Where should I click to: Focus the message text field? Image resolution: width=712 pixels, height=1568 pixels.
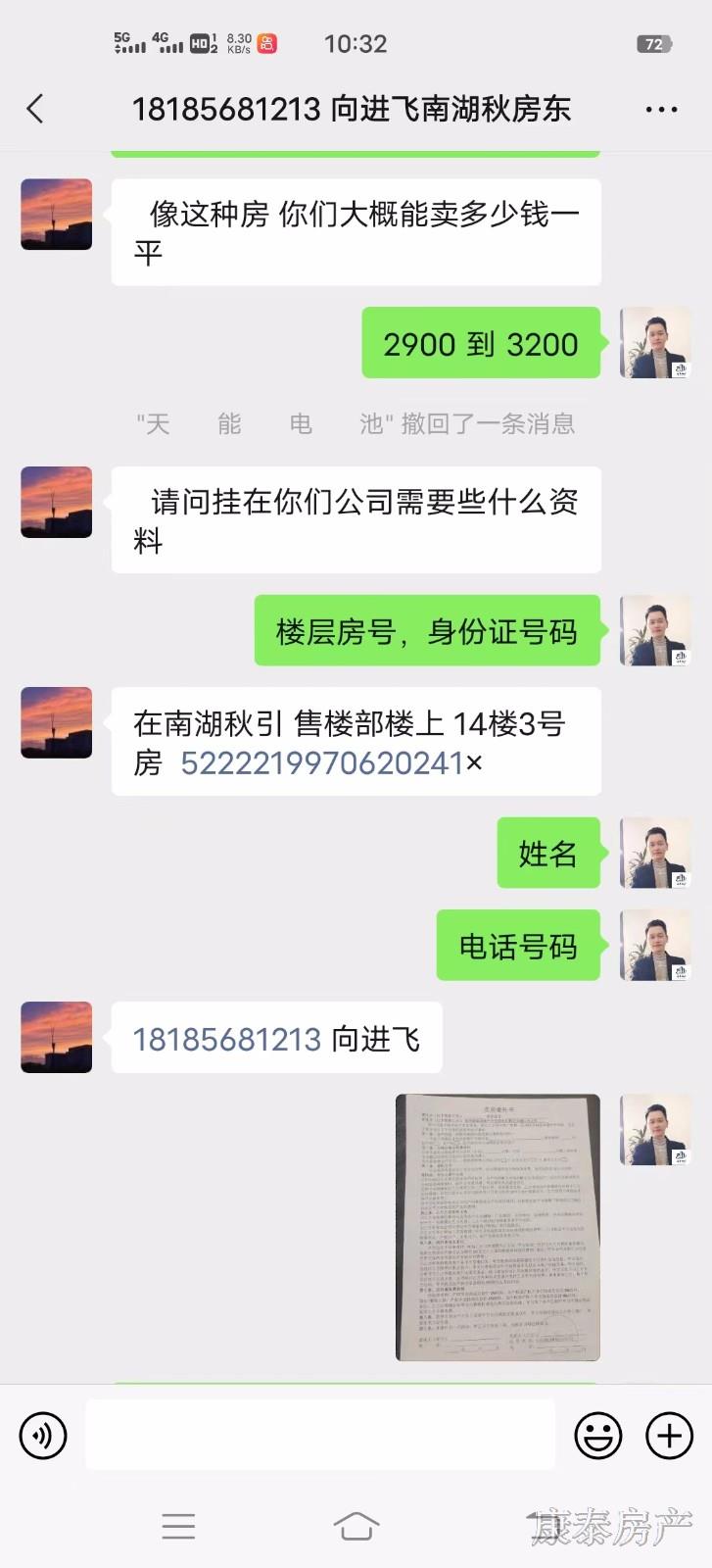pos(320,1435)
